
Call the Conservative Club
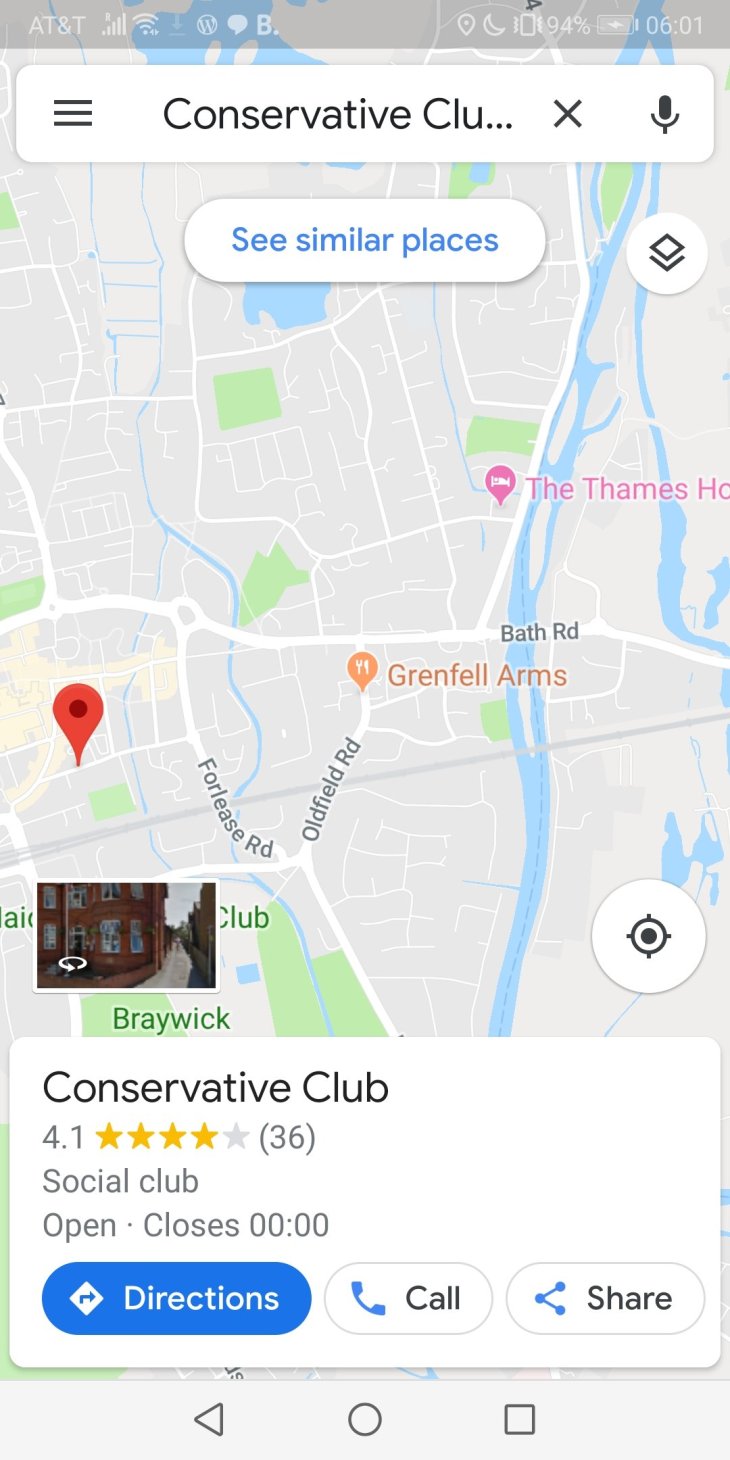pyautogui.click(x=408, y=1298)
